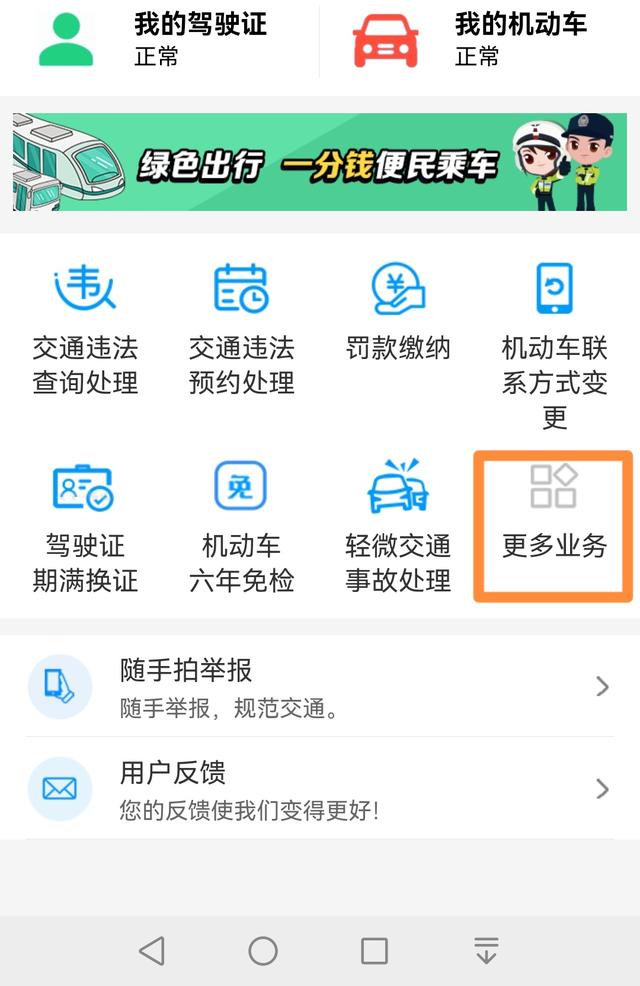Open 交通违法查询处理
This screenshot has height=986, width=640.
pos(85,329)
